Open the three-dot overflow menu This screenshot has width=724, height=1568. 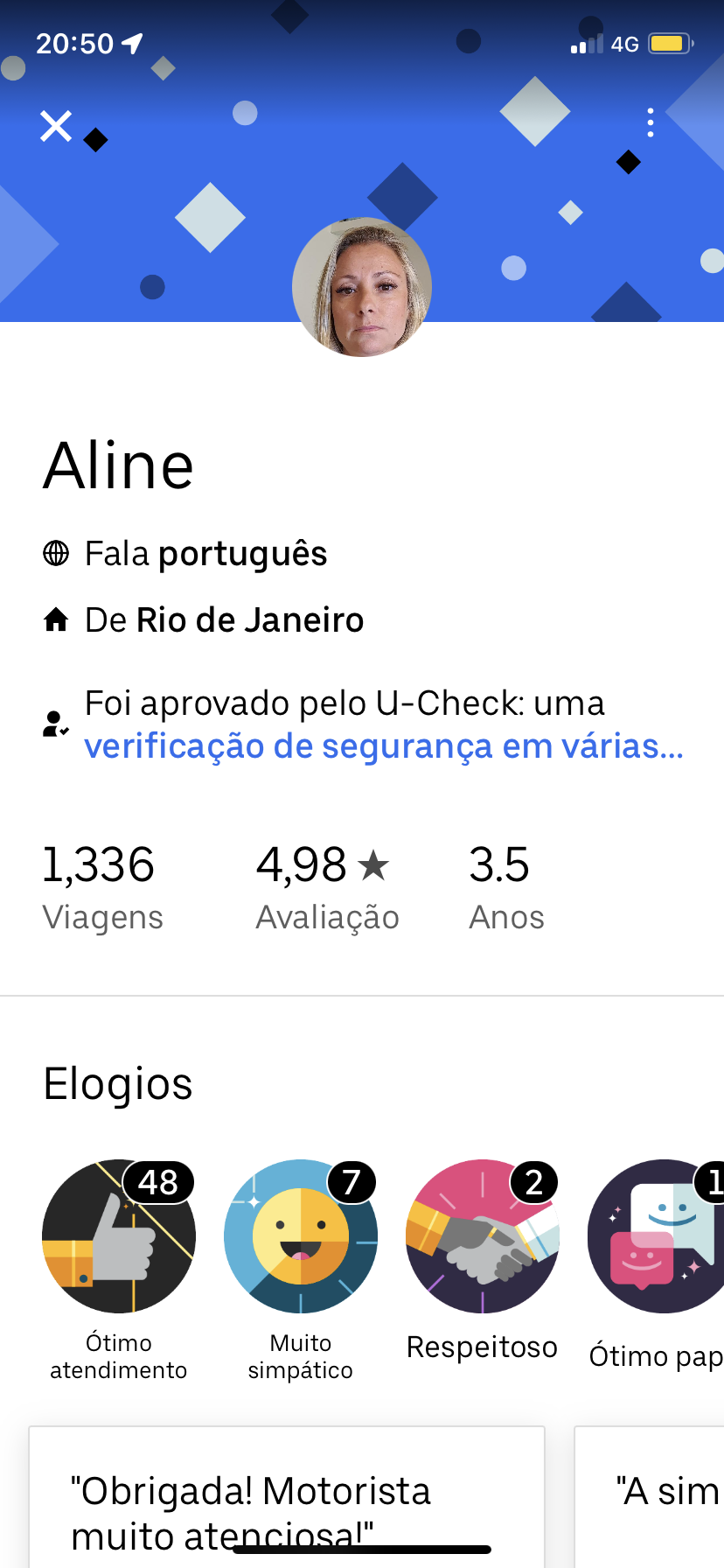coord(650,123)
